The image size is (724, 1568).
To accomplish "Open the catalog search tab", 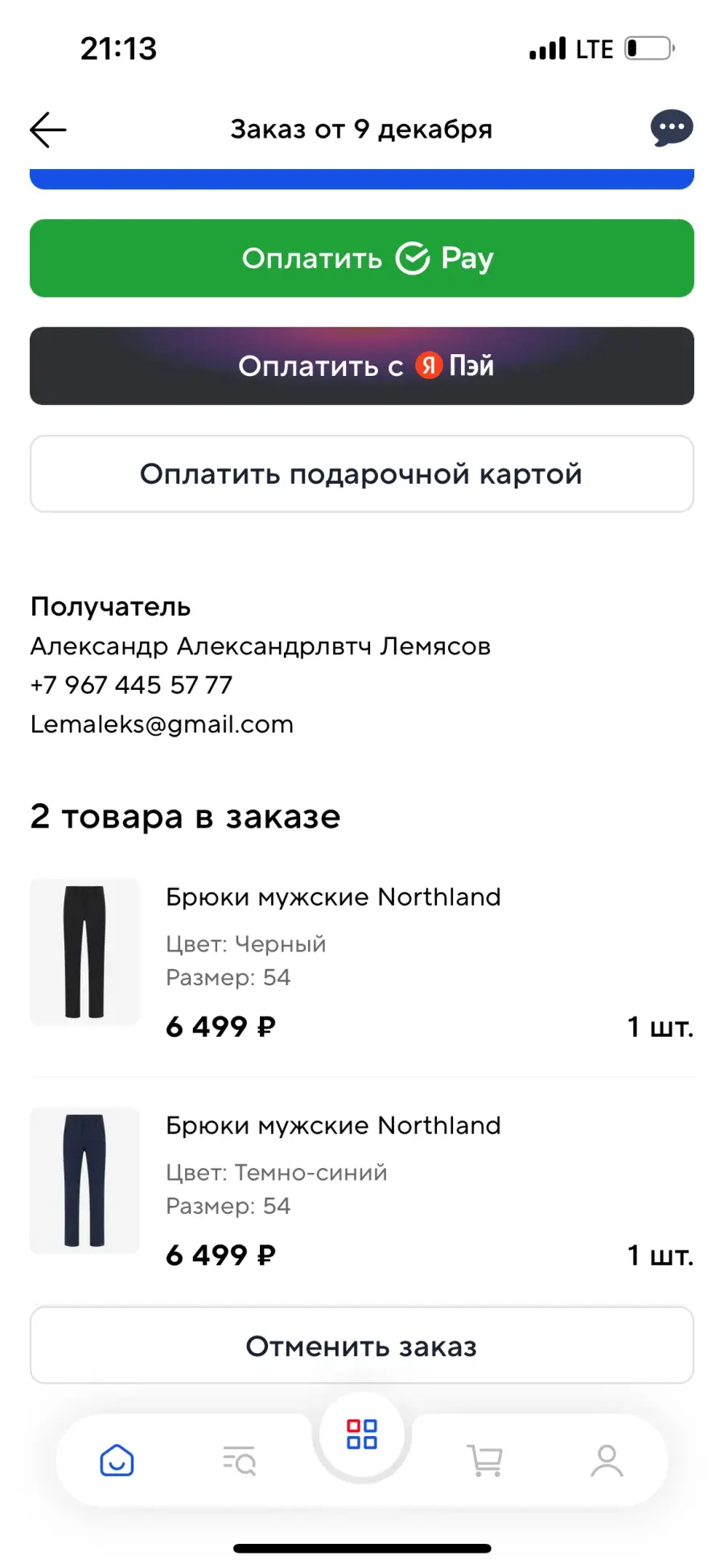I will click(x=239, y=1459).
